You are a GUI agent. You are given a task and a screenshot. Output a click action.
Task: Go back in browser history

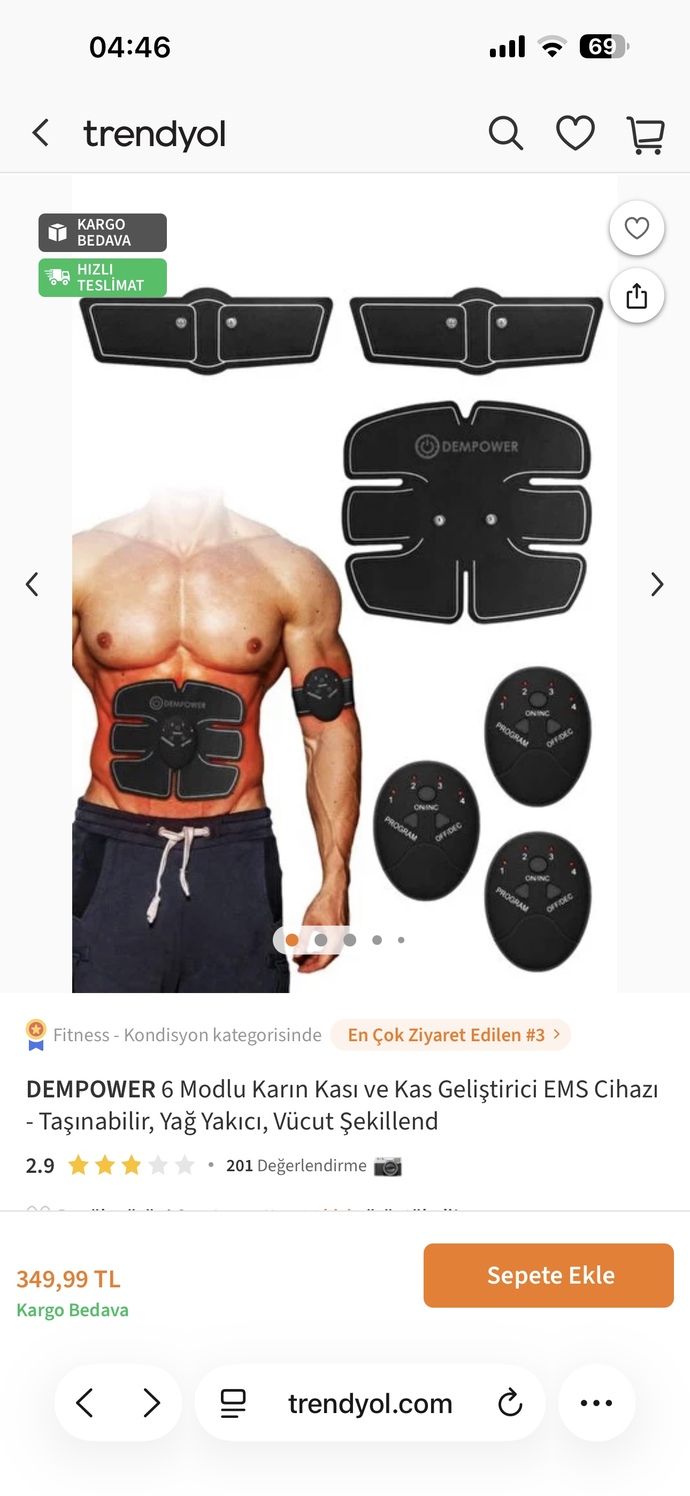coord(85,1403)
